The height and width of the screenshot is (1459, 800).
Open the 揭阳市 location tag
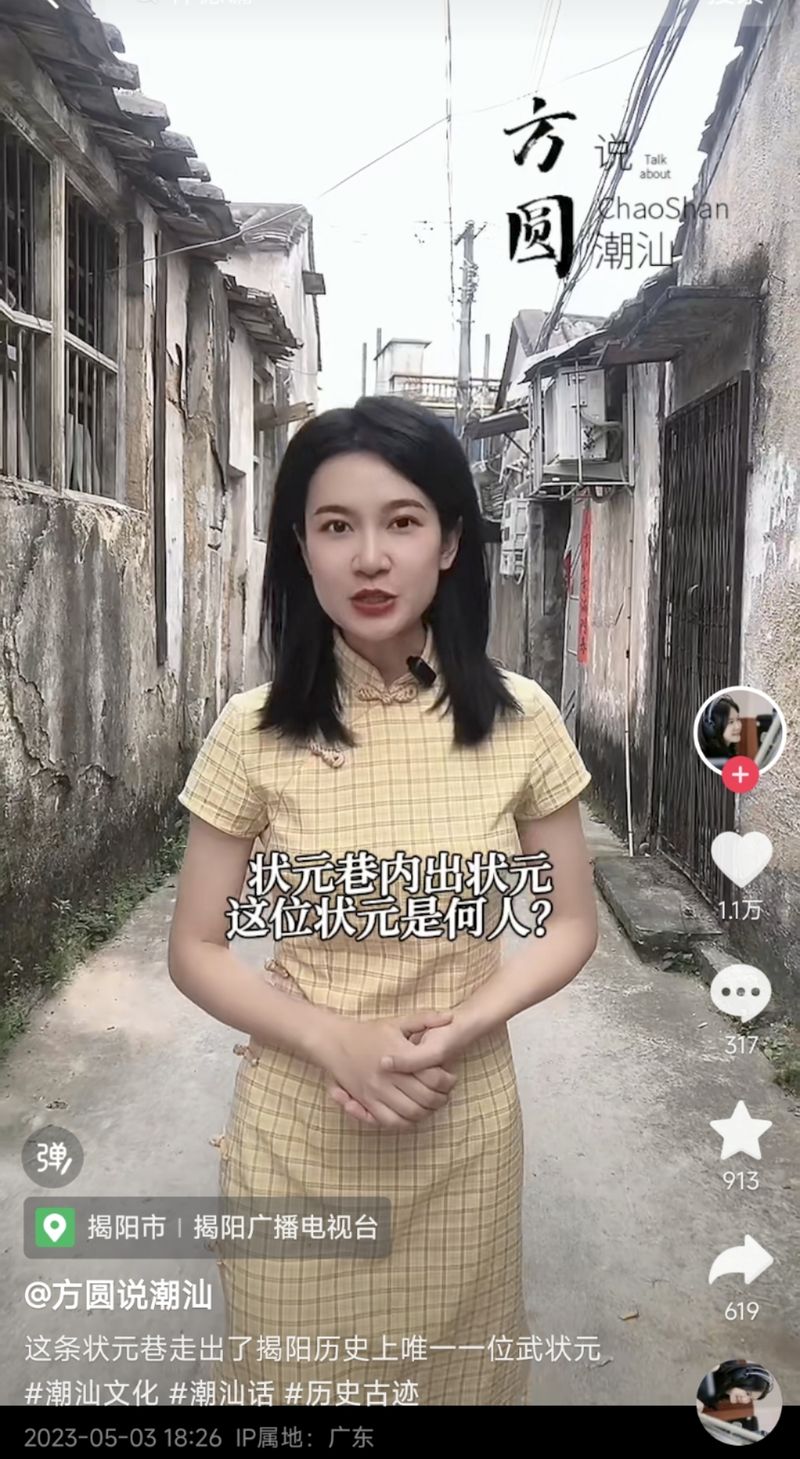coord(125,1227)
